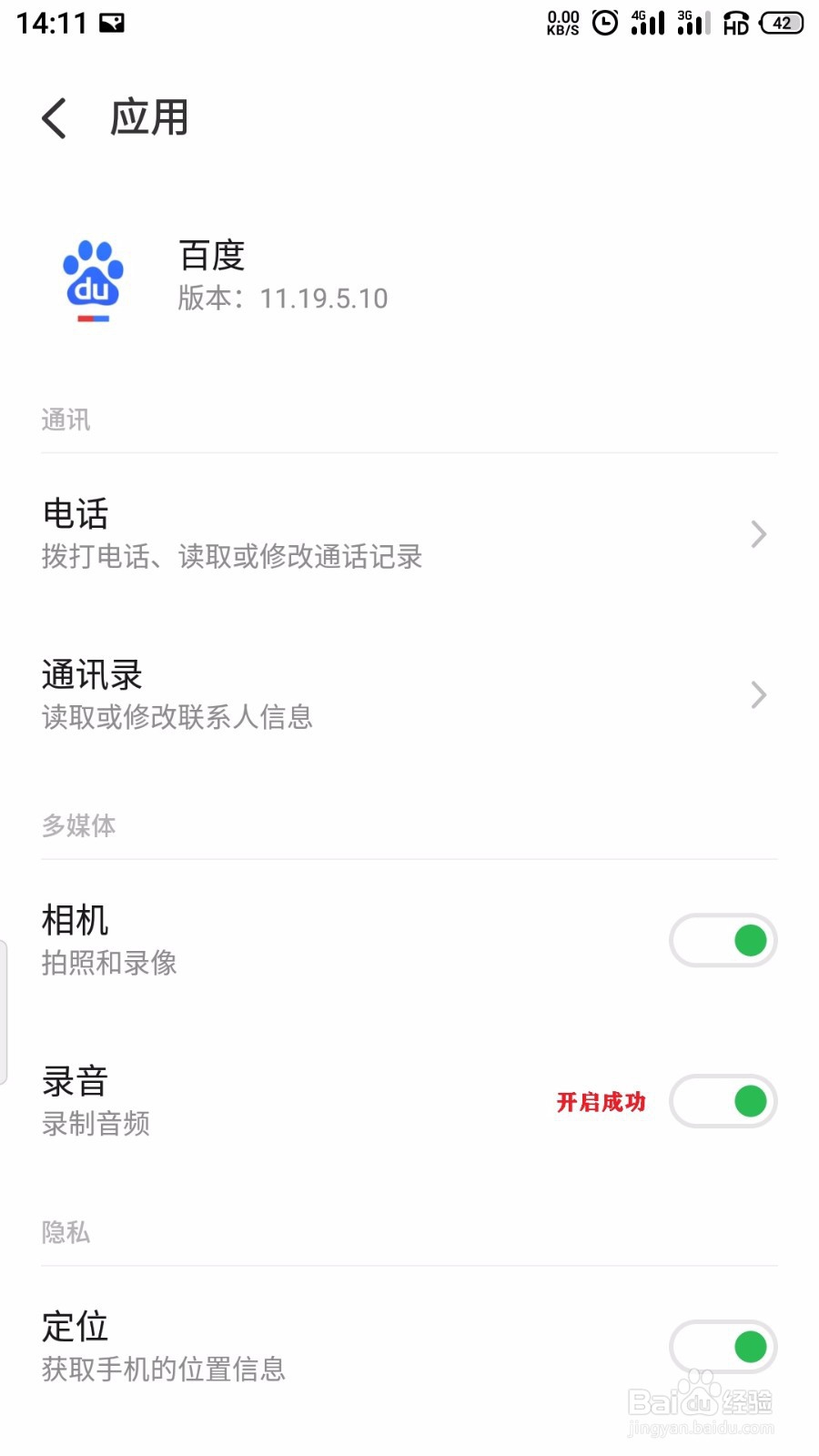Click the 应用 title in the header
The image size is (819, 1456).
coord(148,118)
